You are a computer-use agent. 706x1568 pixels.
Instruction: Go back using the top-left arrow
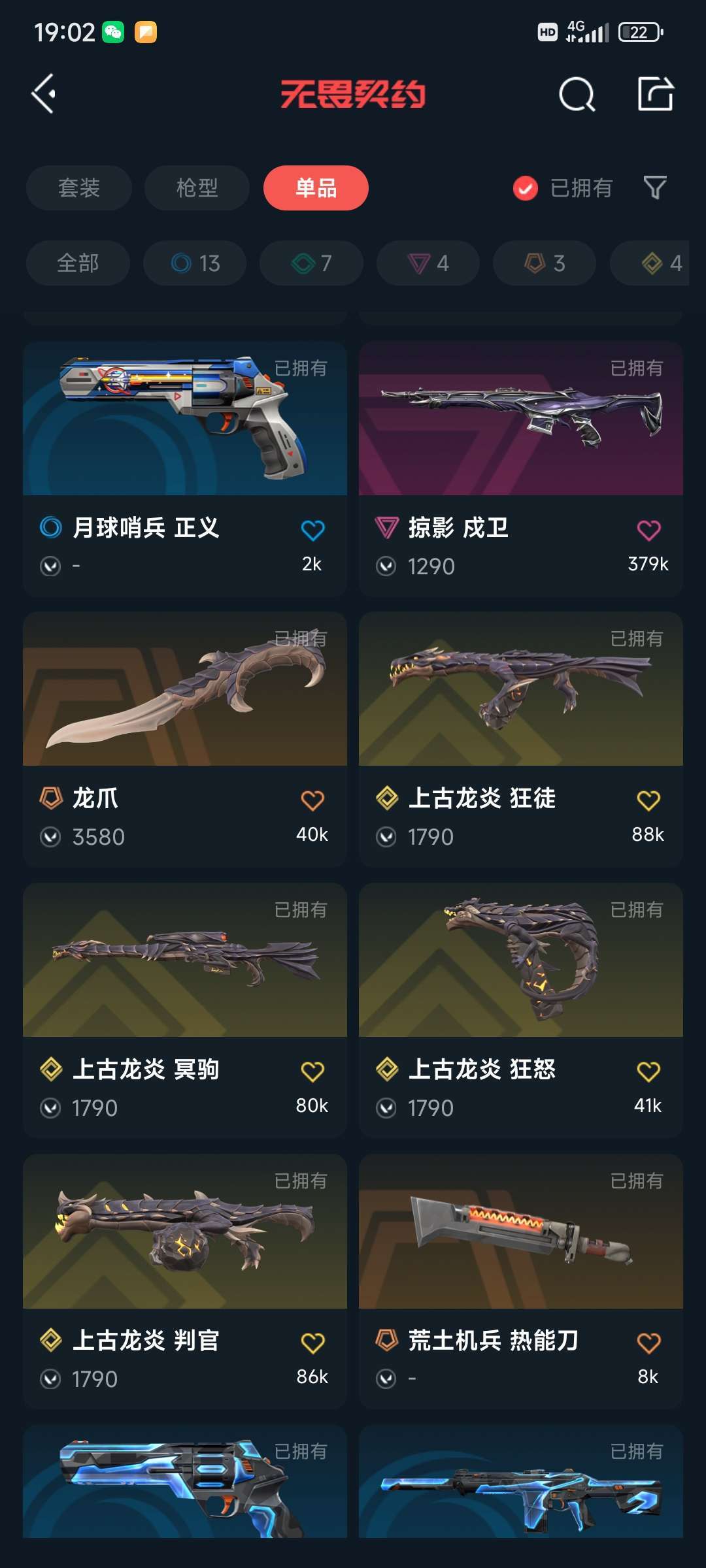[44, 94]
